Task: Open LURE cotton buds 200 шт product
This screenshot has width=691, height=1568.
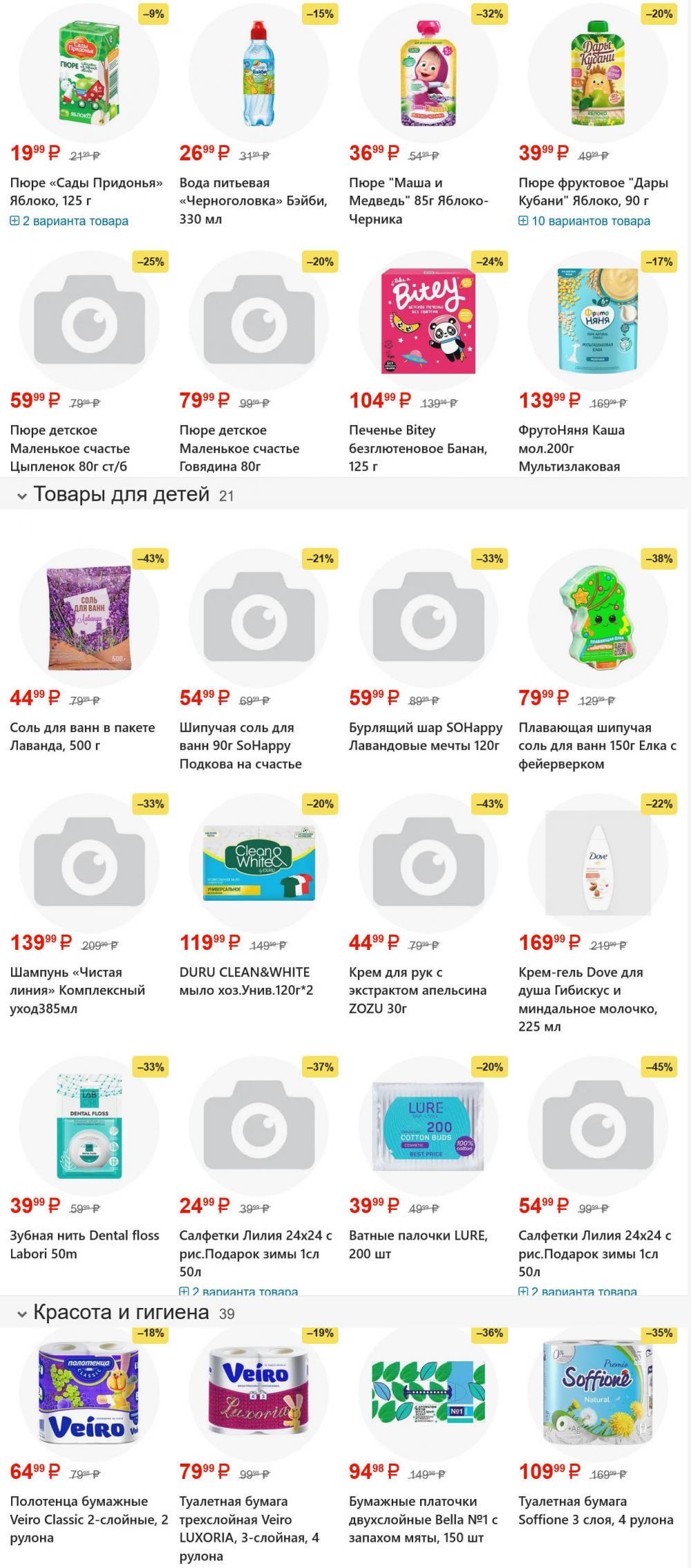Action: (418, 1244)
